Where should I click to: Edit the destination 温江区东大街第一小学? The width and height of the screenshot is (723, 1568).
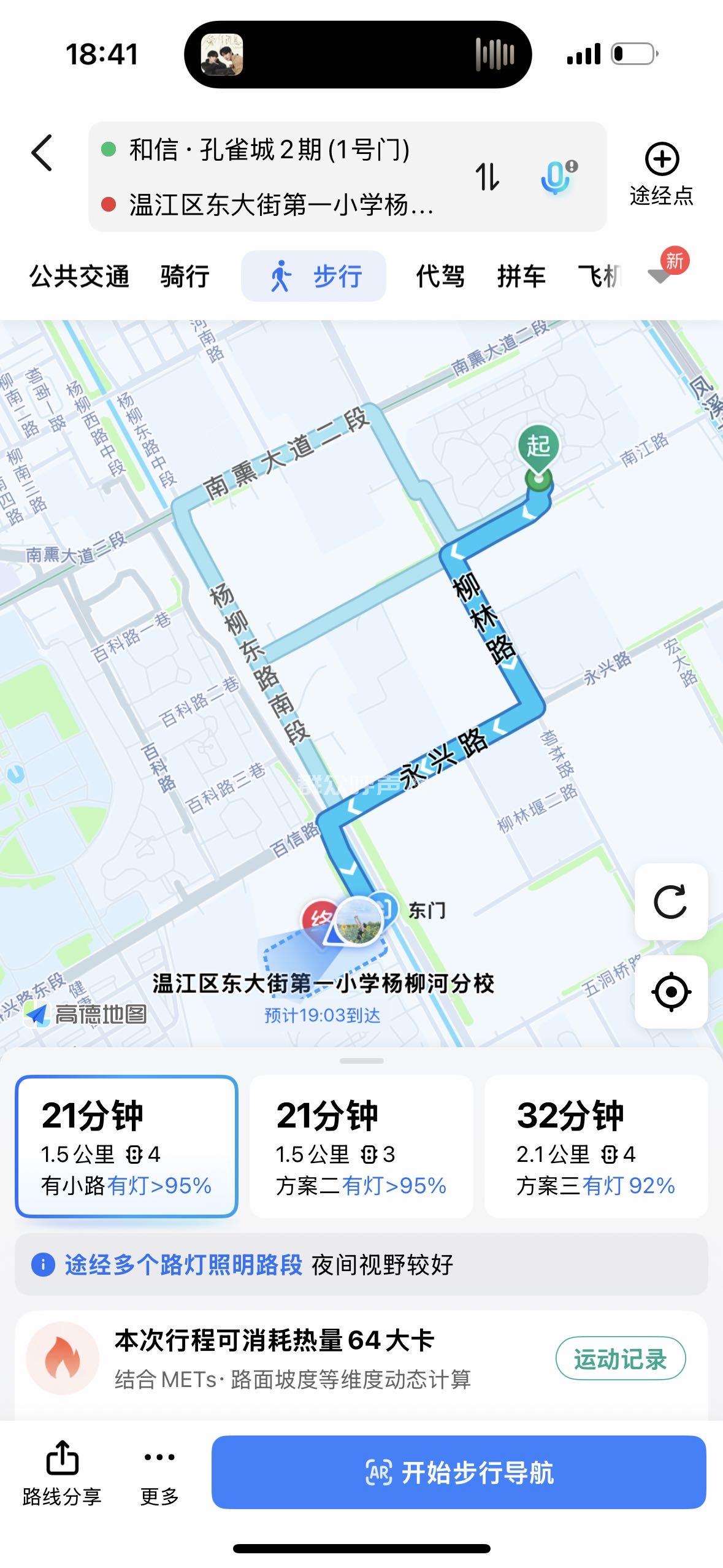(x=281, y=205)
